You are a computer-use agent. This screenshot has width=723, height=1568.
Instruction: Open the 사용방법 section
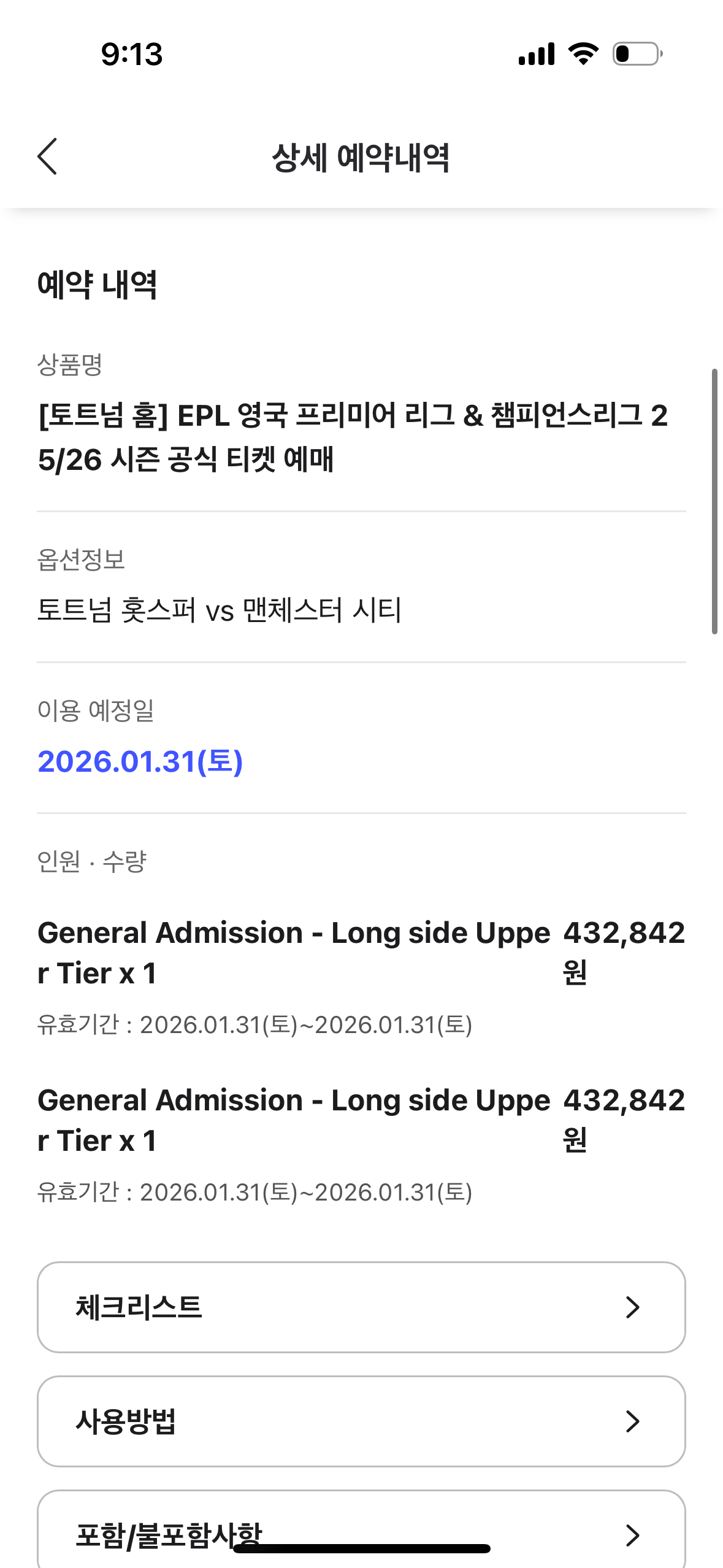[361, 1421]
